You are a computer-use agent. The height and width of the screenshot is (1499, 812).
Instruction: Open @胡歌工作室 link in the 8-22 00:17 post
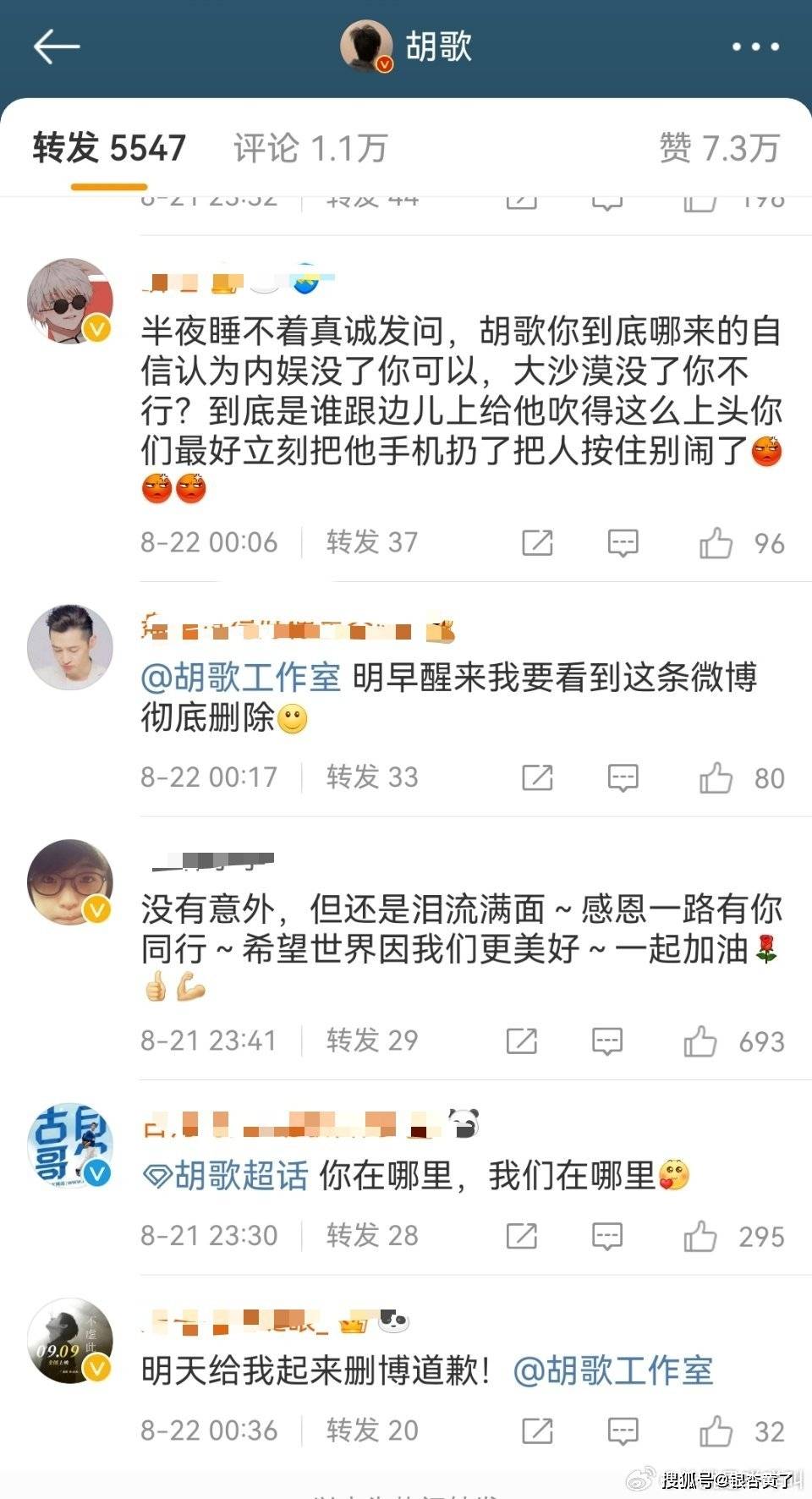[240, 678]
